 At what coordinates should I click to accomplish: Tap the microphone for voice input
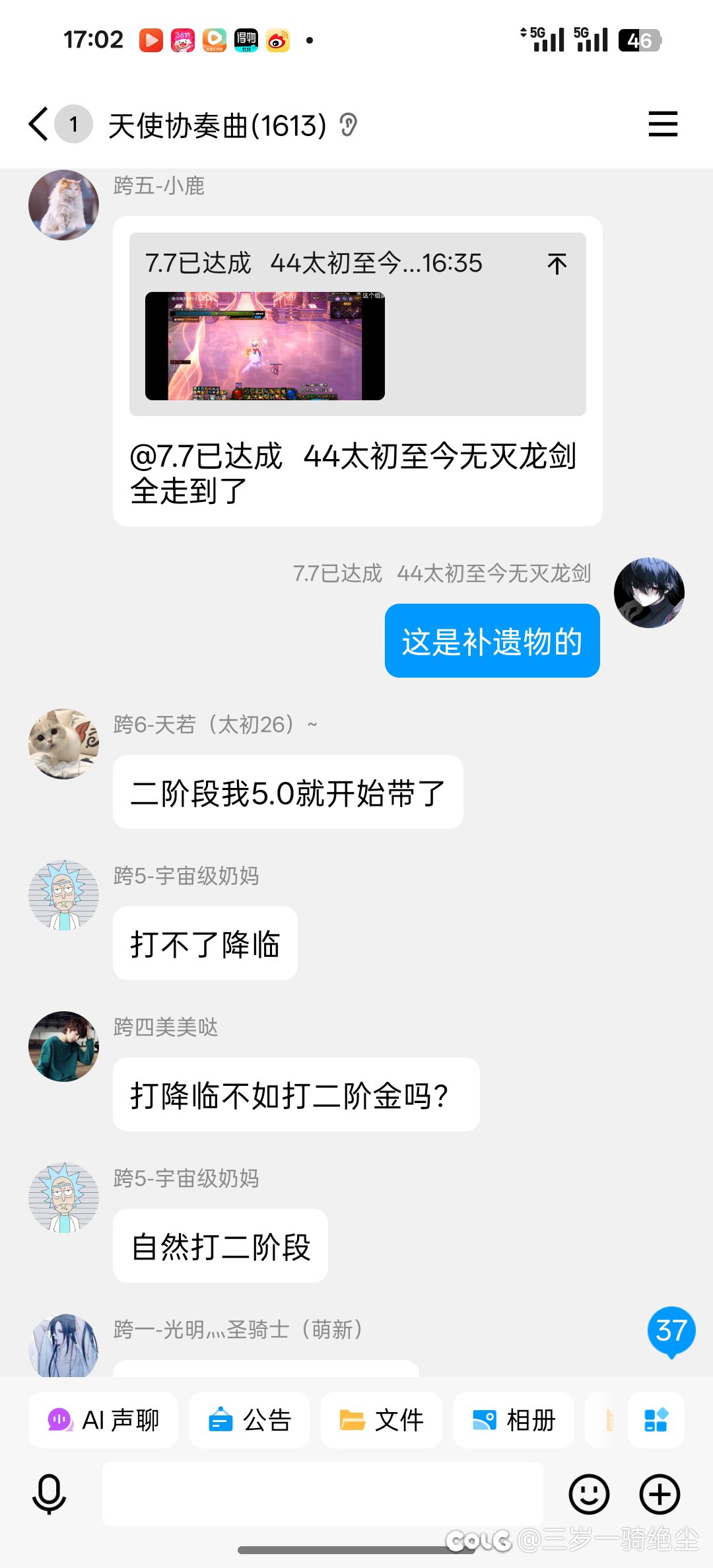(50, 1494)
